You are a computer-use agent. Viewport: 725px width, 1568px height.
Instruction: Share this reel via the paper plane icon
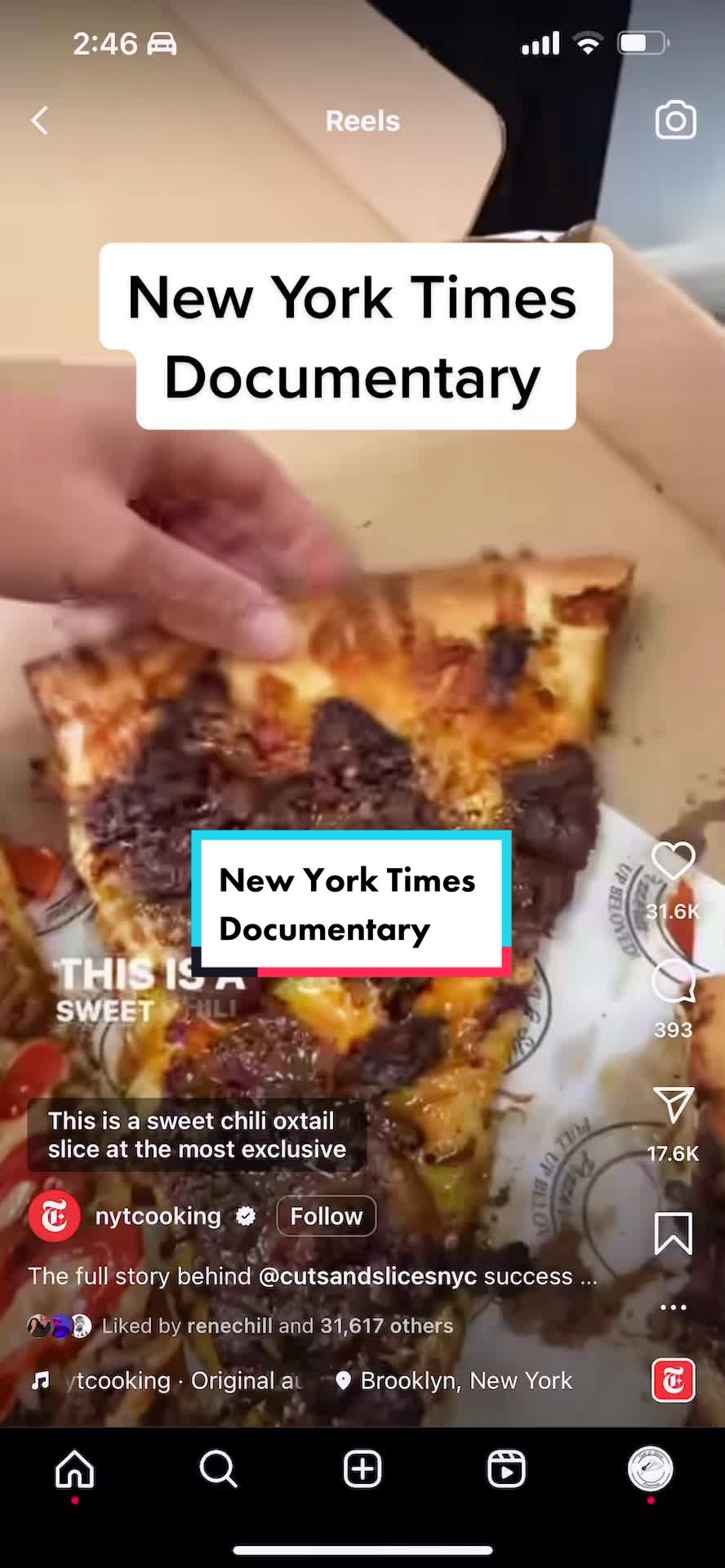[x=673, y=1104]
